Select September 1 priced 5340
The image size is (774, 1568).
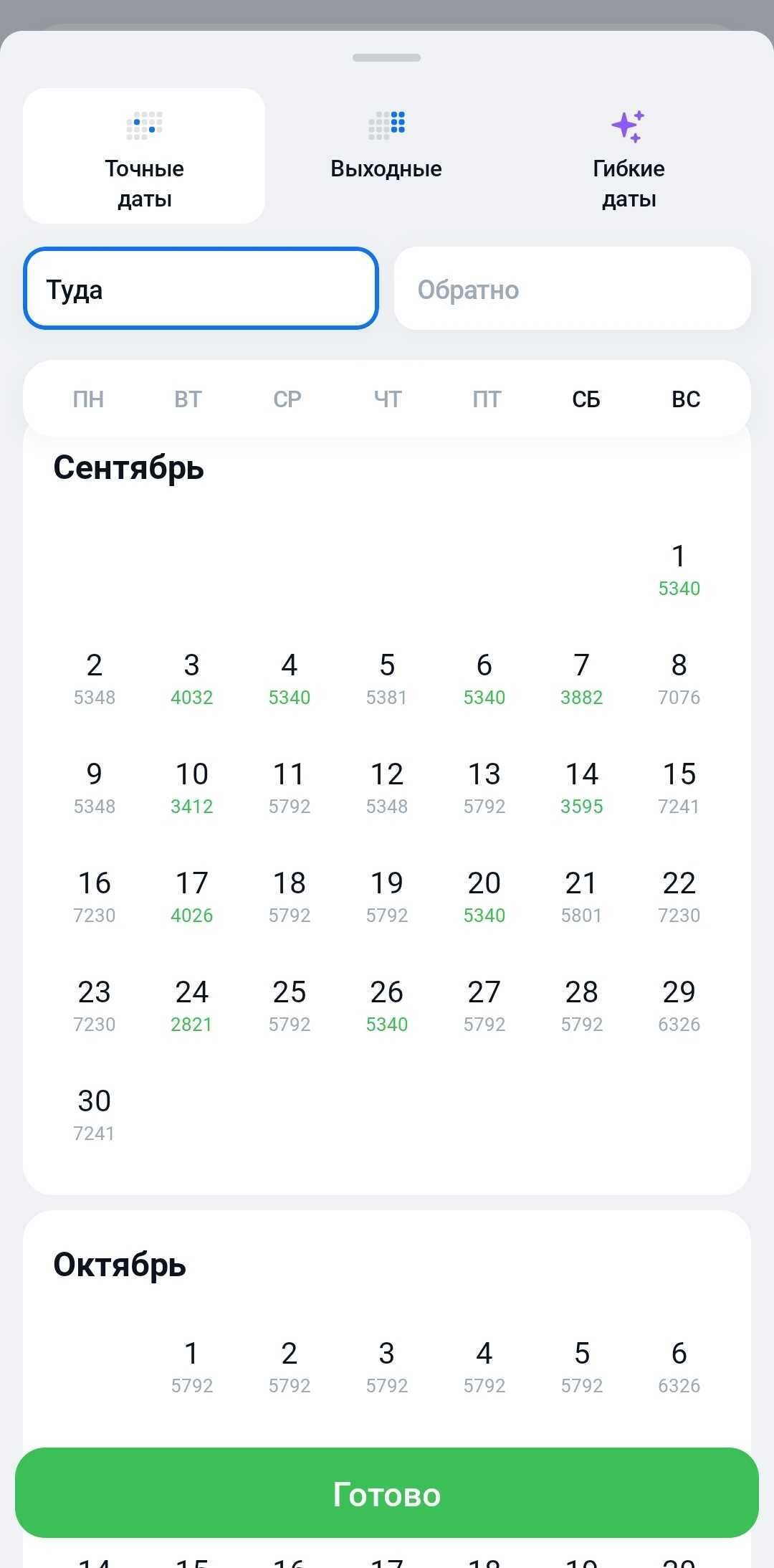click(679, 570)
